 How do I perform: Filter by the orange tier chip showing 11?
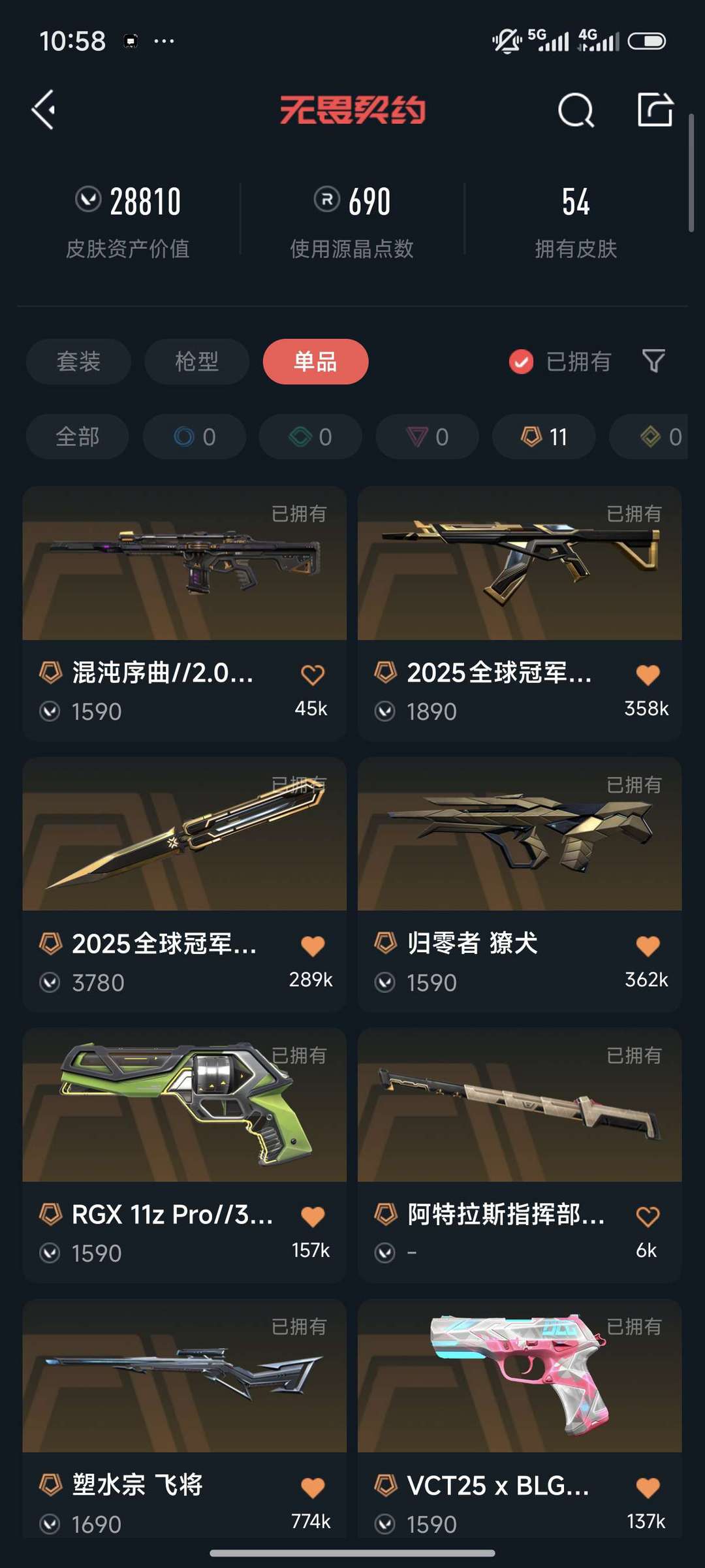[x=544, y=436]
